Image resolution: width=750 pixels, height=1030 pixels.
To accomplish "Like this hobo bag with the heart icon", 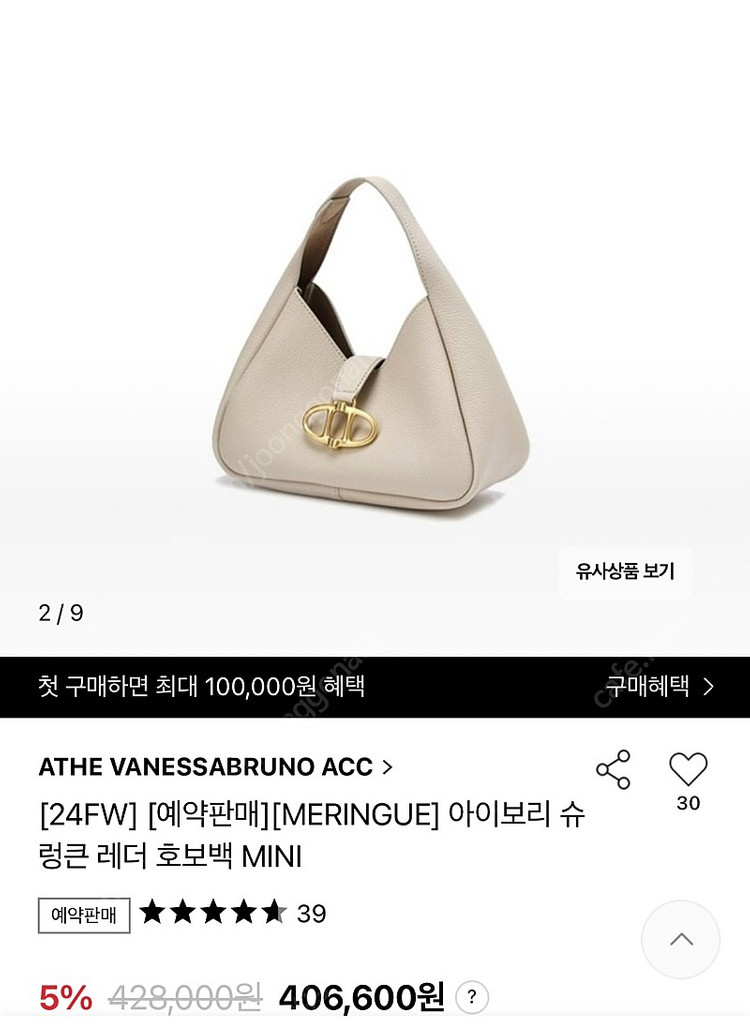I will [x=688, y=769].
